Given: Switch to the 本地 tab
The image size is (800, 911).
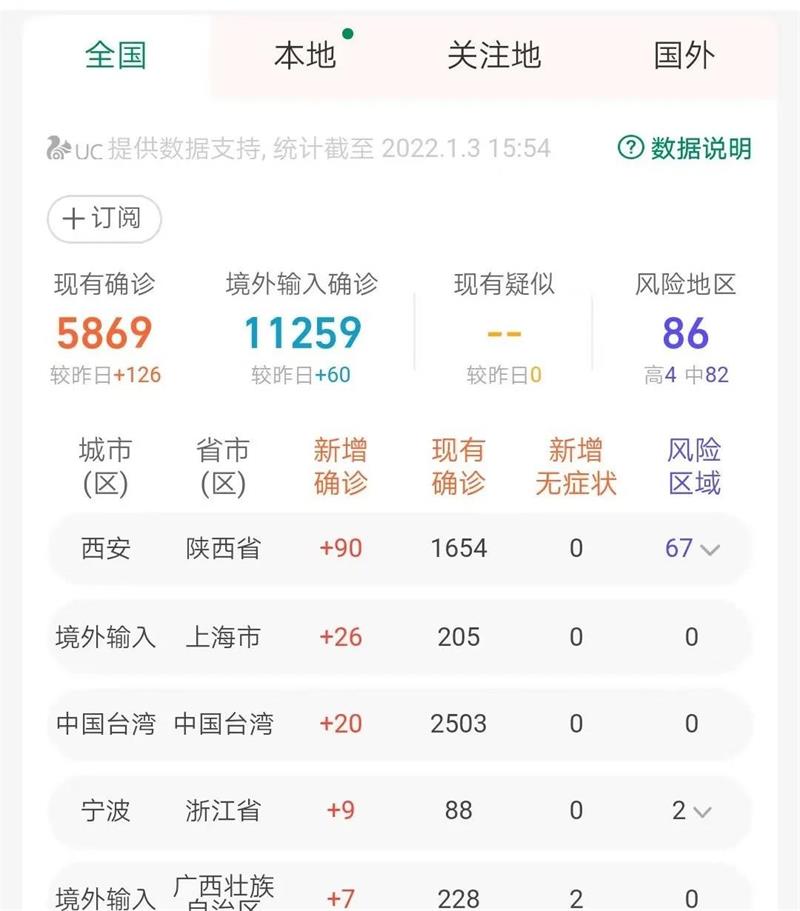Looking at the screenshot, I should pos(305,56).
